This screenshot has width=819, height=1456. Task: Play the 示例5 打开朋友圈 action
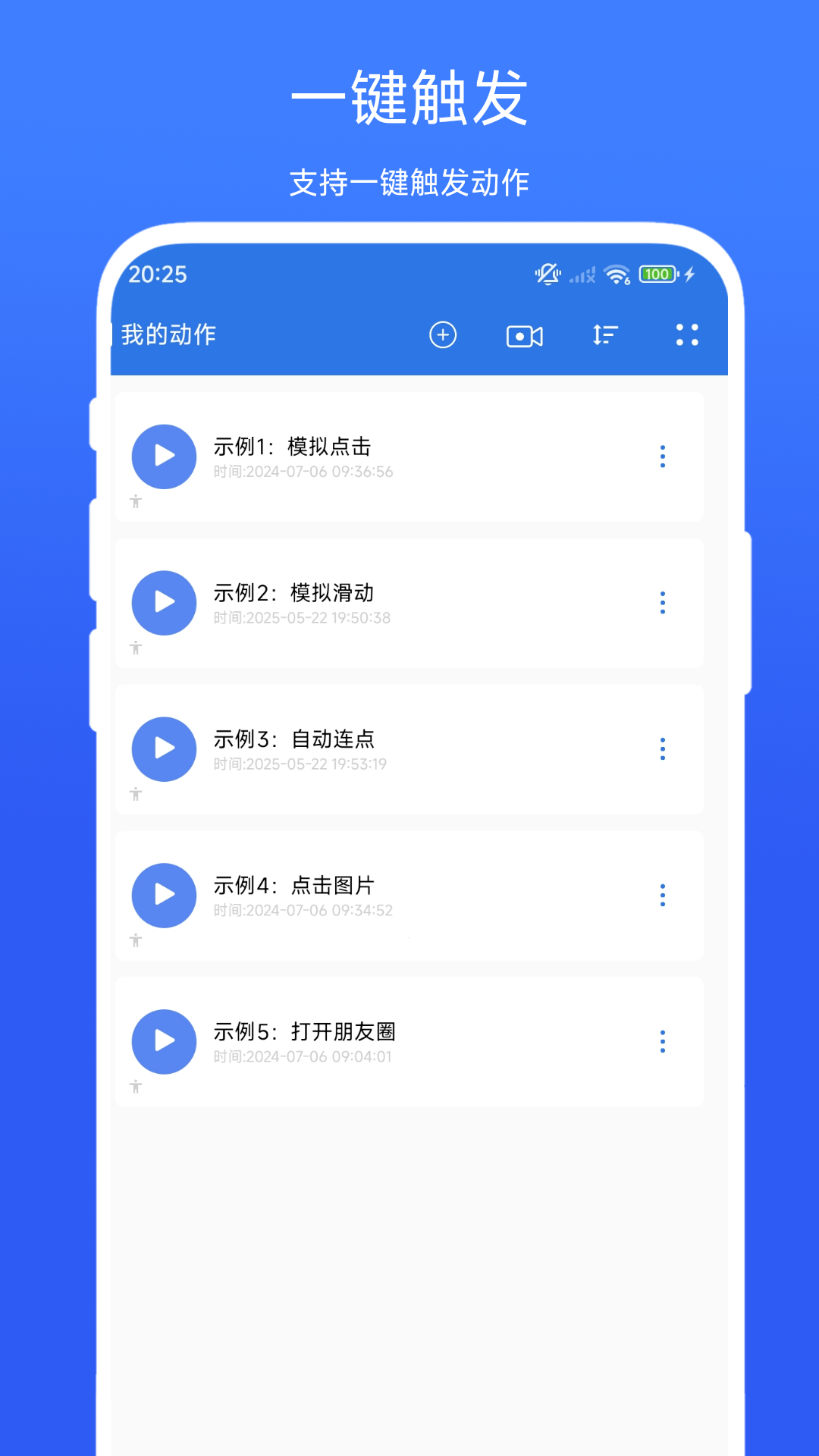163,1042
